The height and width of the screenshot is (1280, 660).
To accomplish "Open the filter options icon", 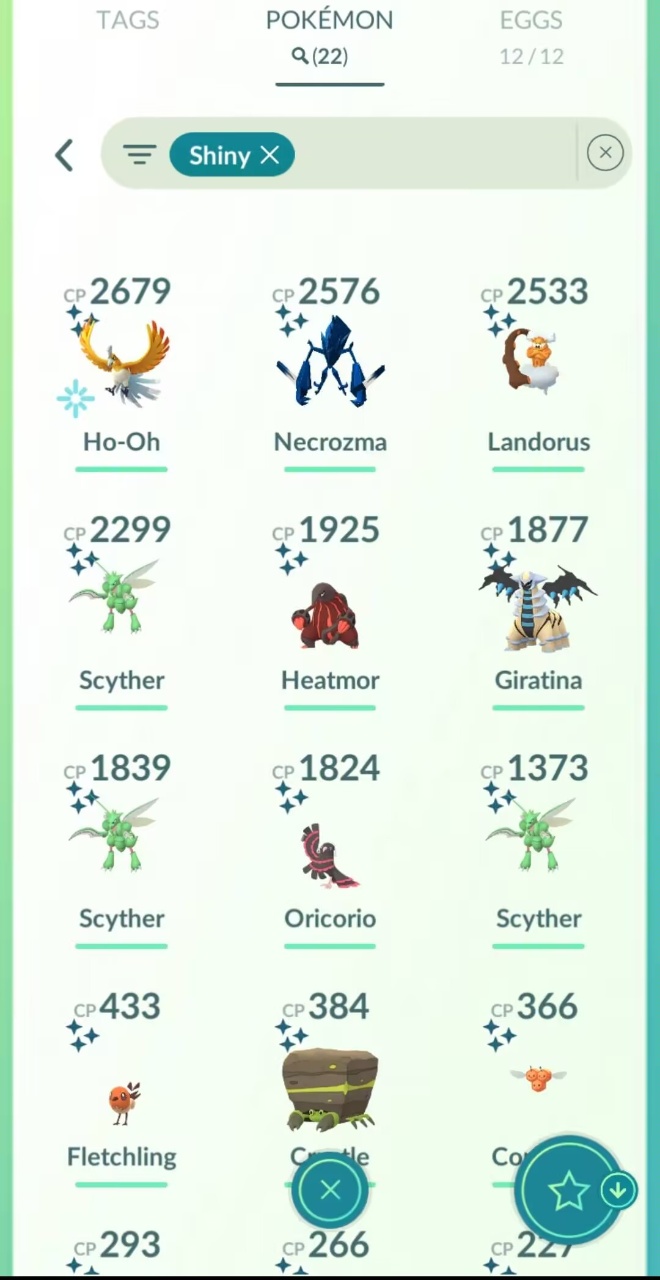I will click(139, 155).
